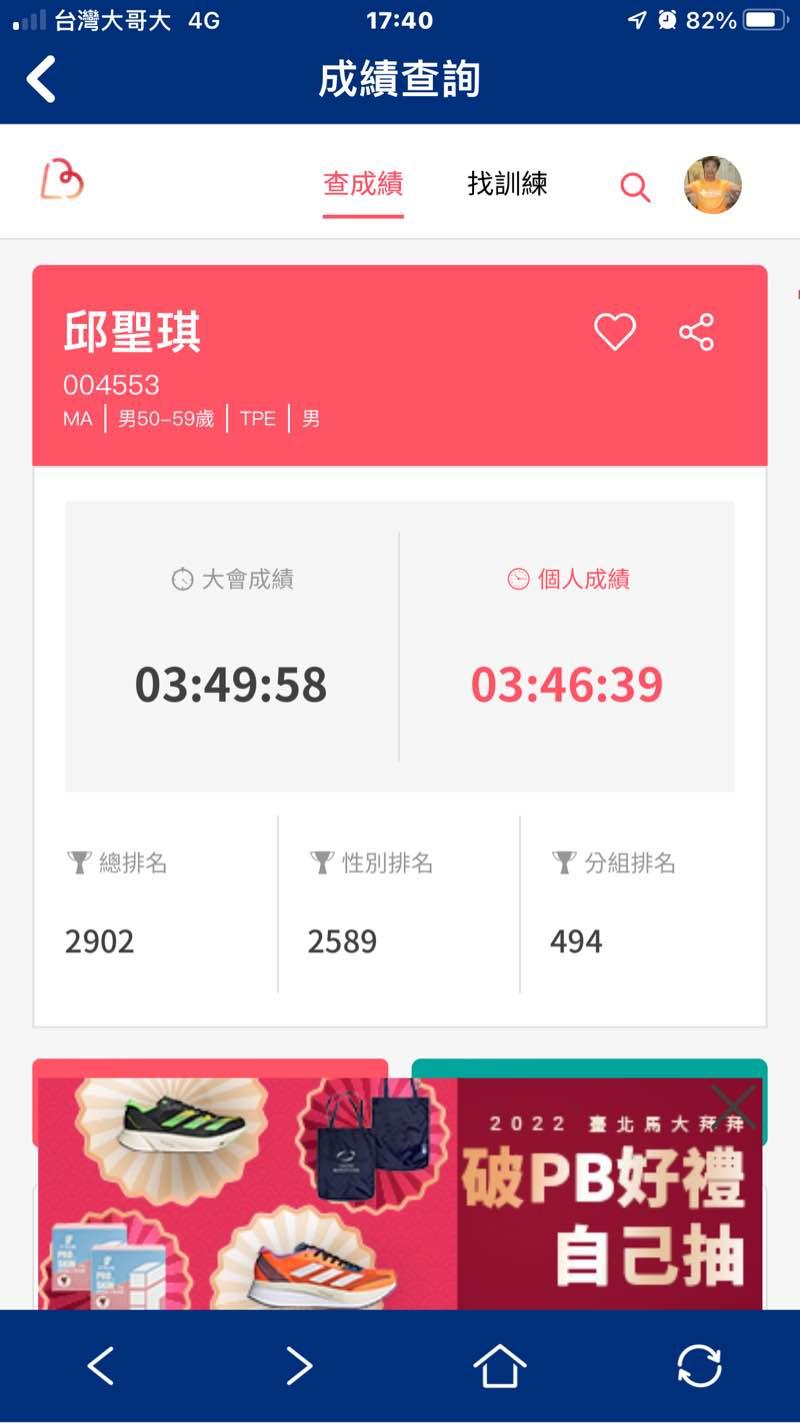Image resolution: width=800 pixels, height=1423 pixels.
Task: Return to the home page
Action: click(499, 1365)
